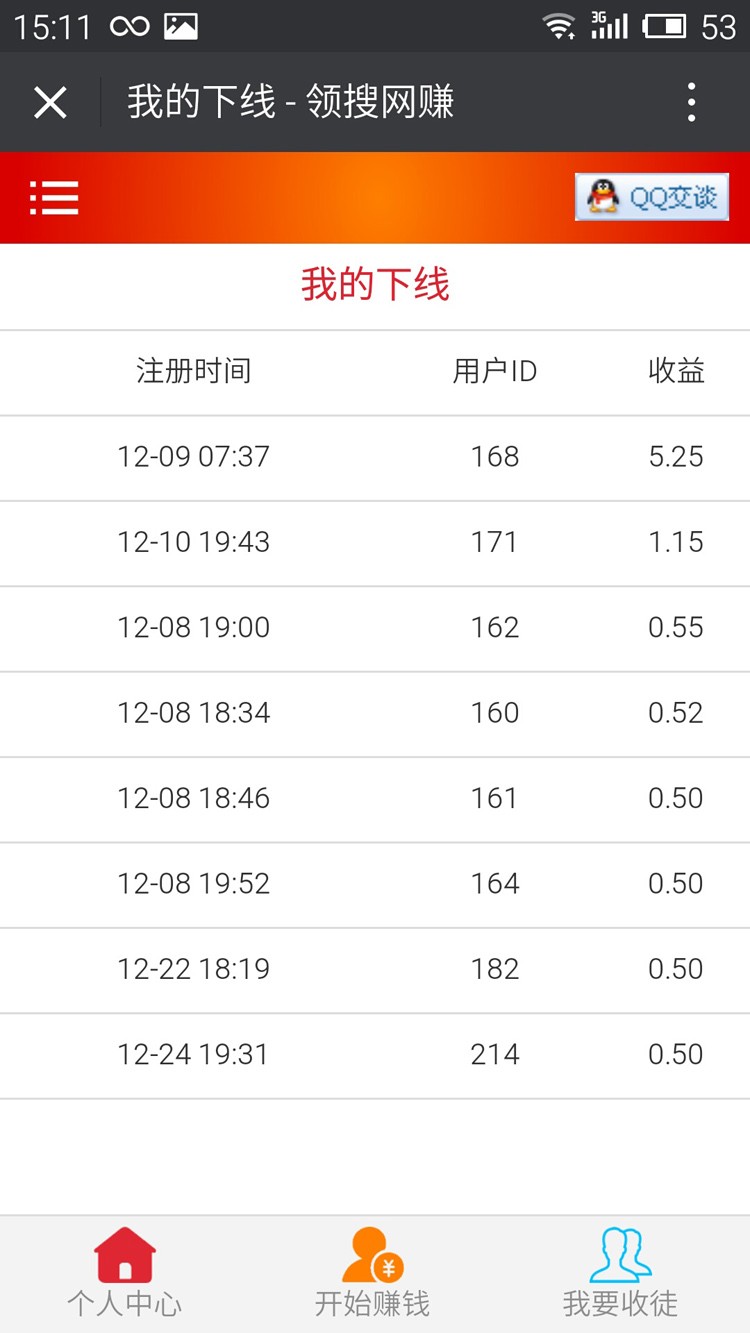Tap the three-dot overflow menu at top right
The height and width of the screenshot is (1333, 750).
click(690, 101)
